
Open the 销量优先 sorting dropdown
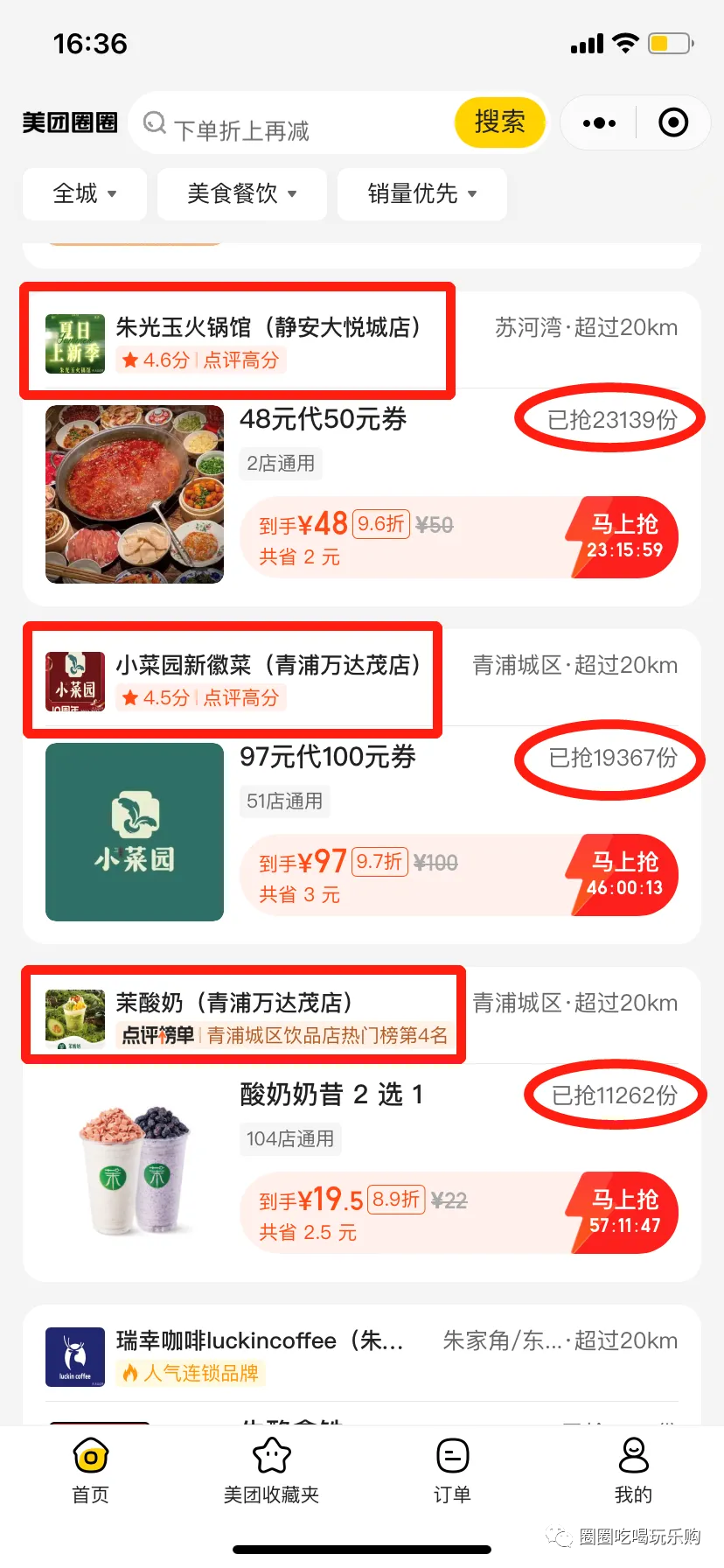pyautogui.click(x=421, y=194)
